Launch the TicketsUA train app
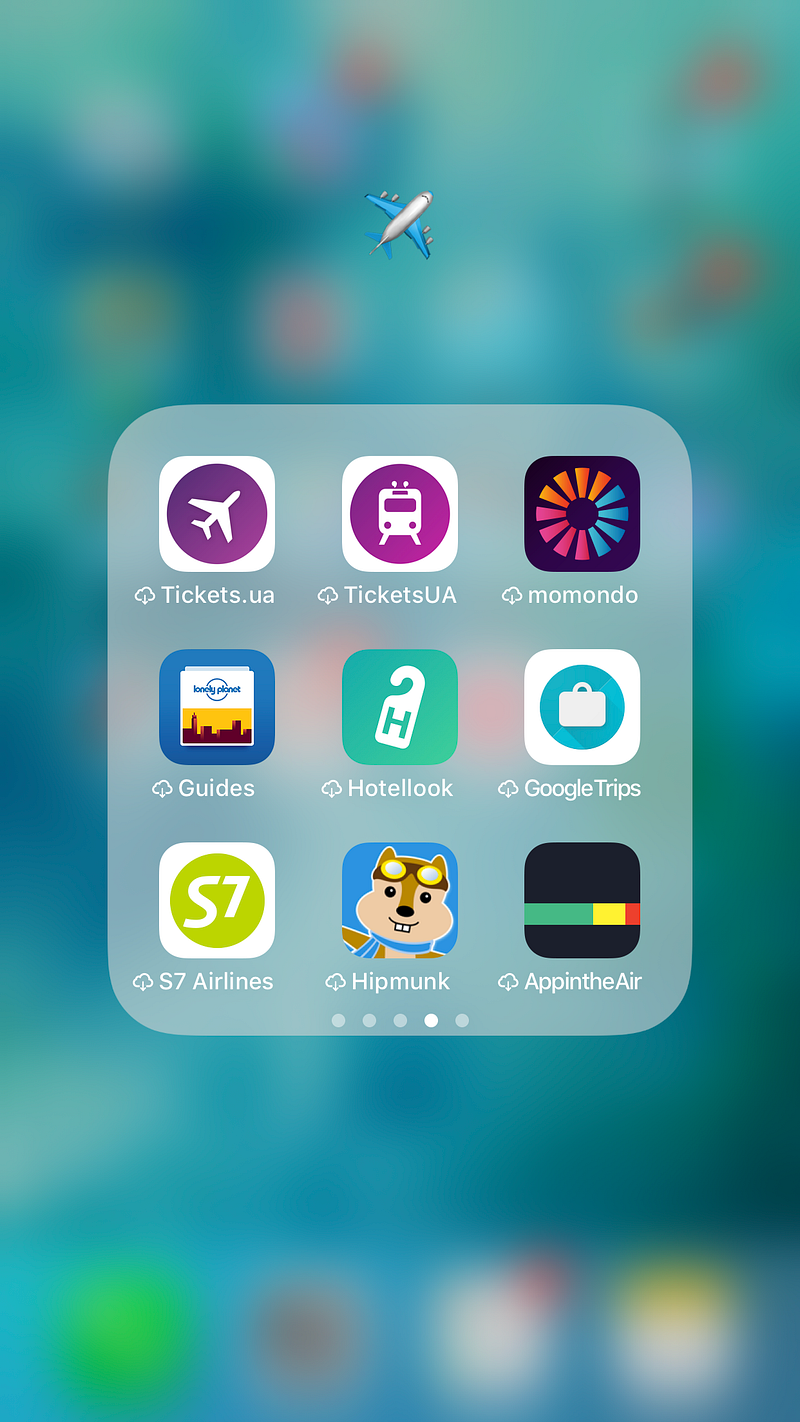The height and width of the screenshot is (1422, 800). (x=400, y=514)
